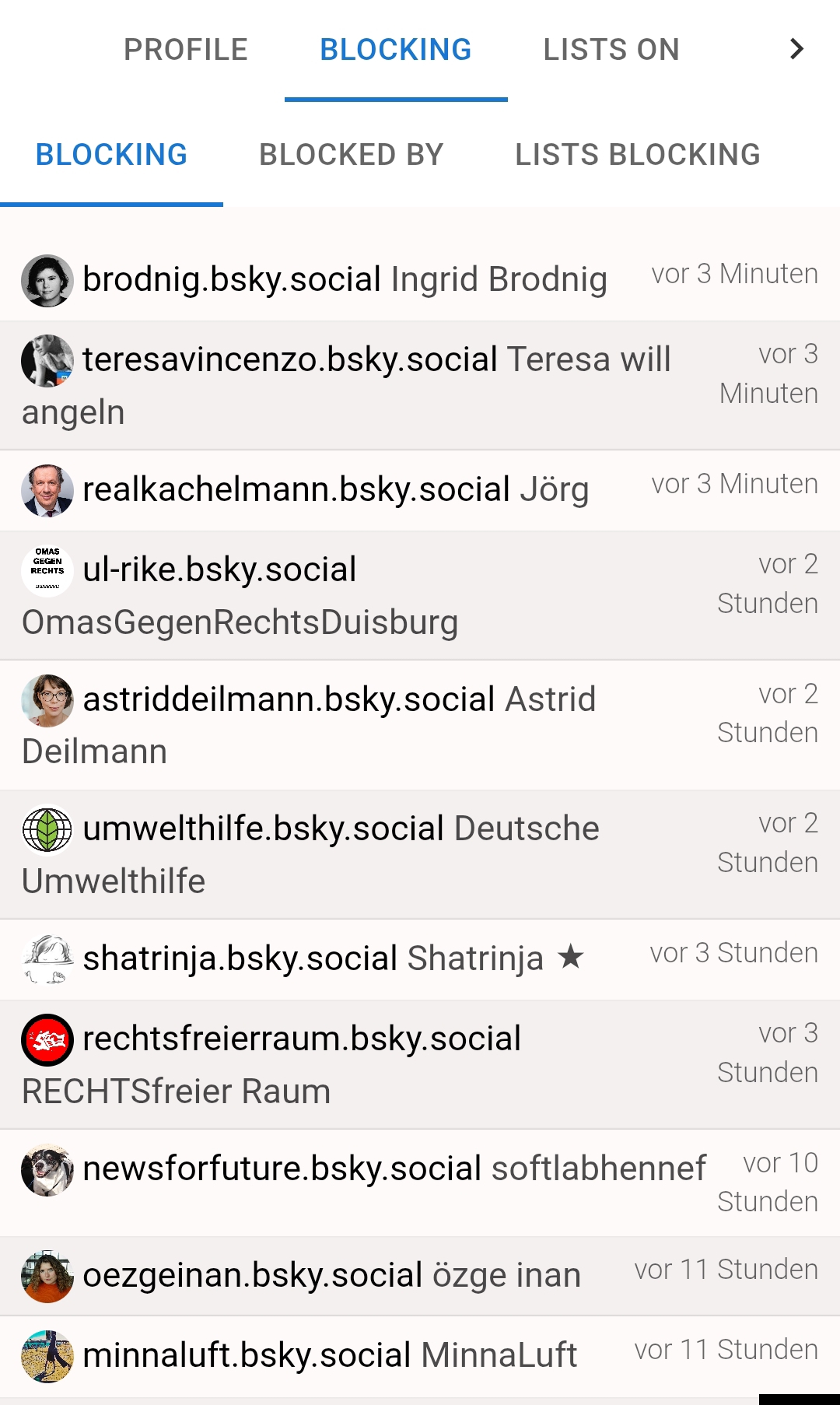
Task: Switch to the BLOCKED BY sub-tab
Action: click(x=351, y=155)
